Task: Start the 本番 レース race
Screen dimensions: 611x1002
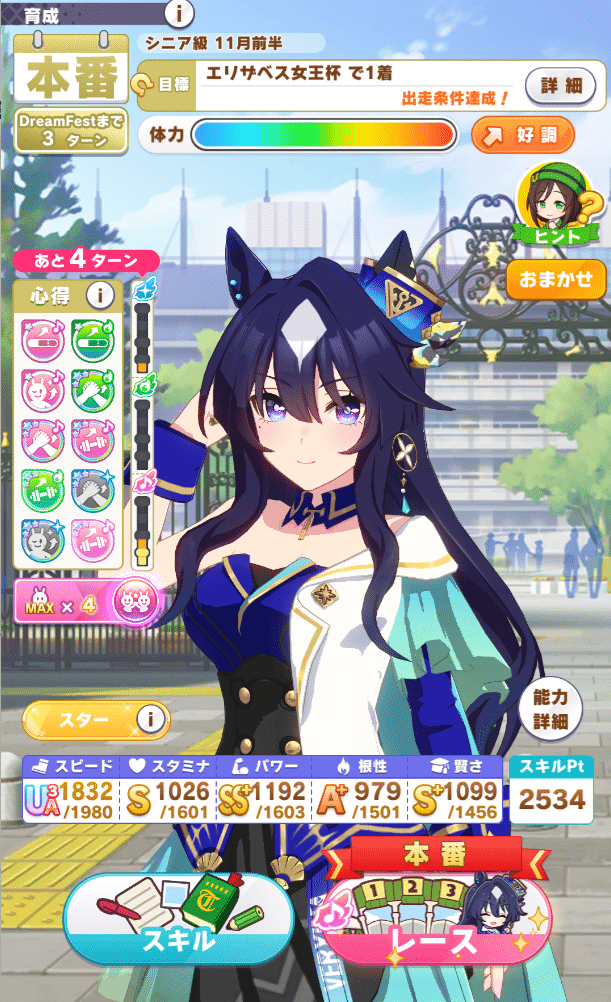Action: click(x=437, y=918)
